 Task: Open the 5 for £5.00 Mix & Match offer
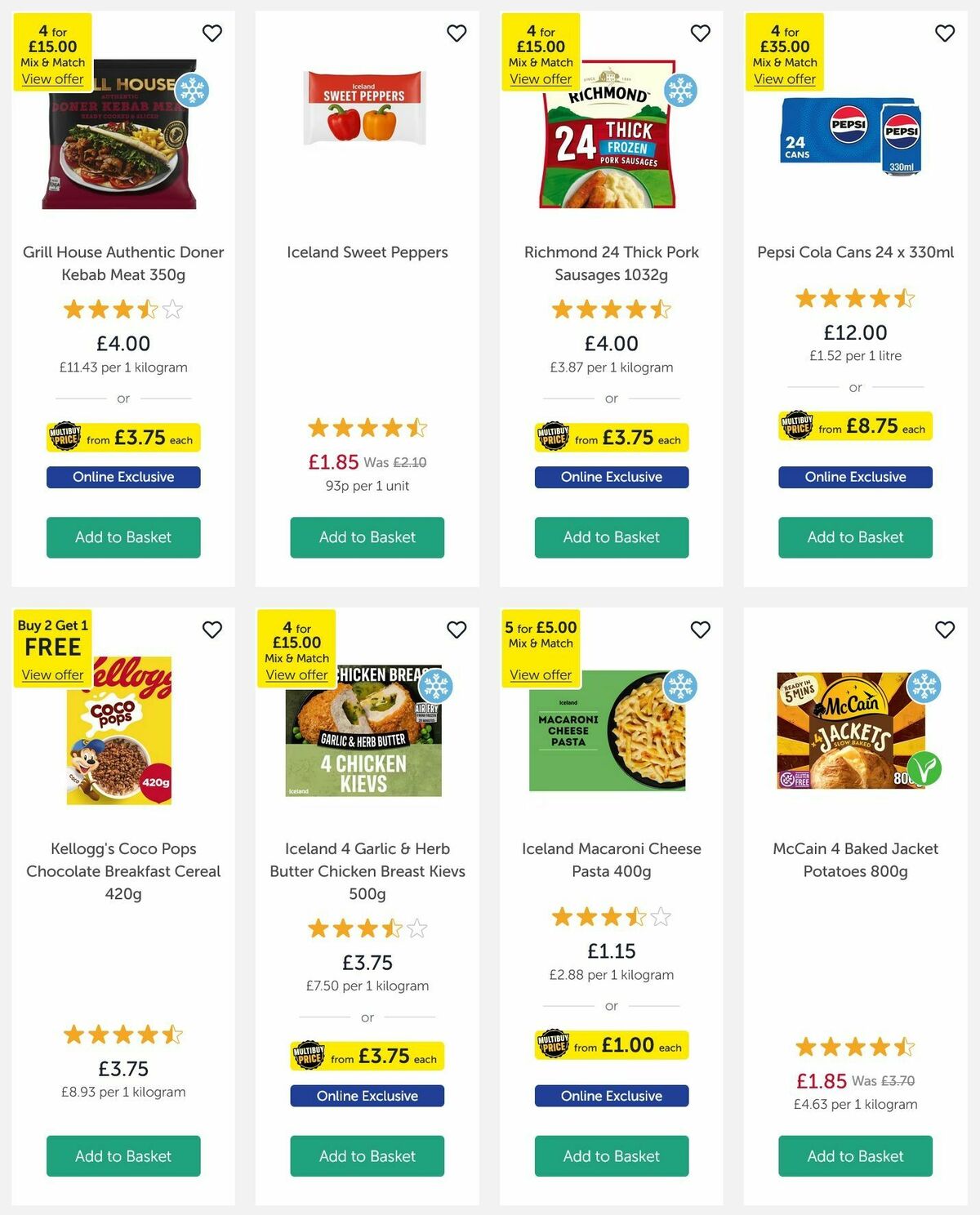[541, 674]
